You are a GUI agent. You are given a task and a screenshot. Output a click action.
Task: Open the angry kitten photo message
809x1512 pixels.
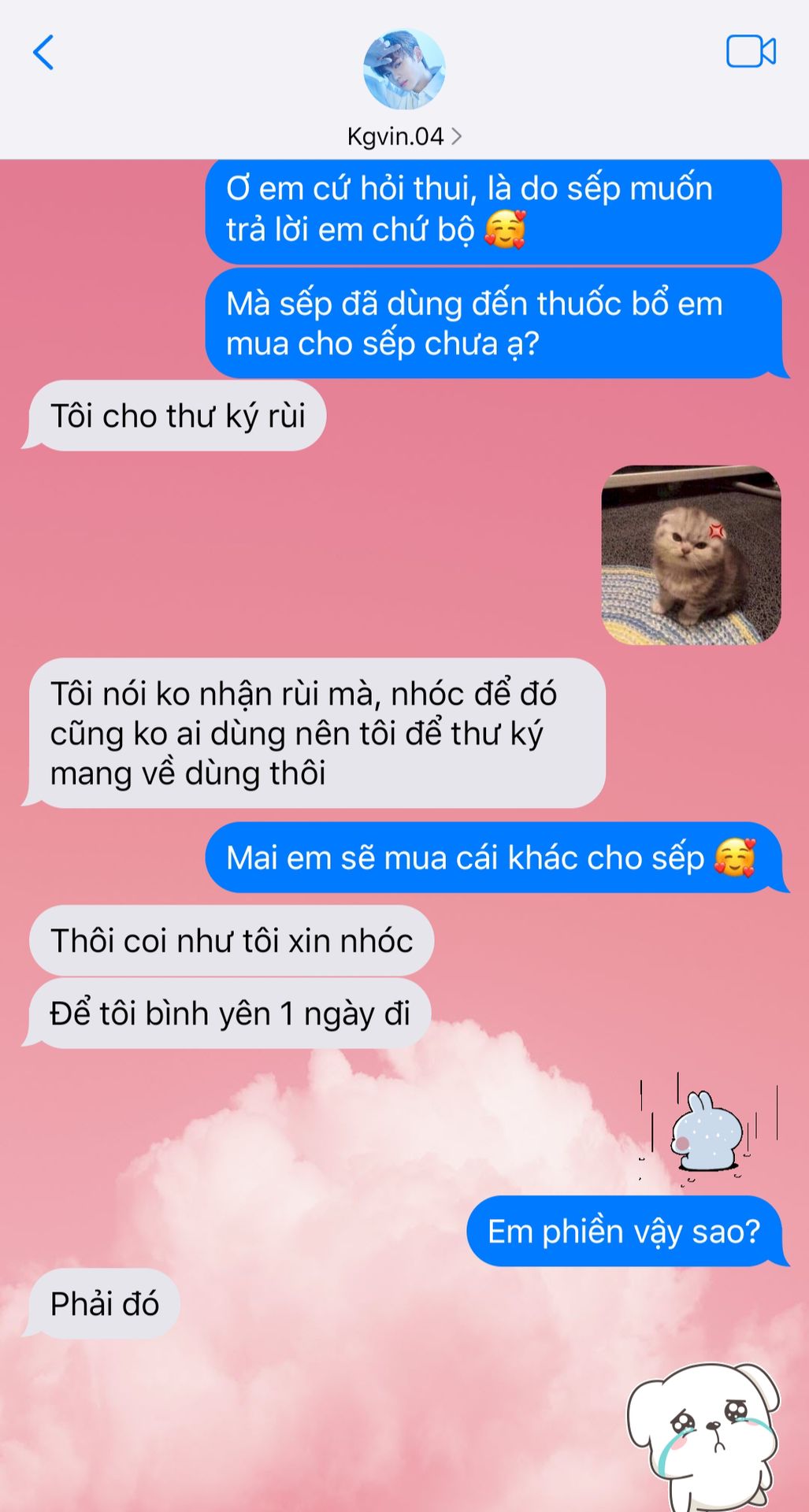click(691, 555)
